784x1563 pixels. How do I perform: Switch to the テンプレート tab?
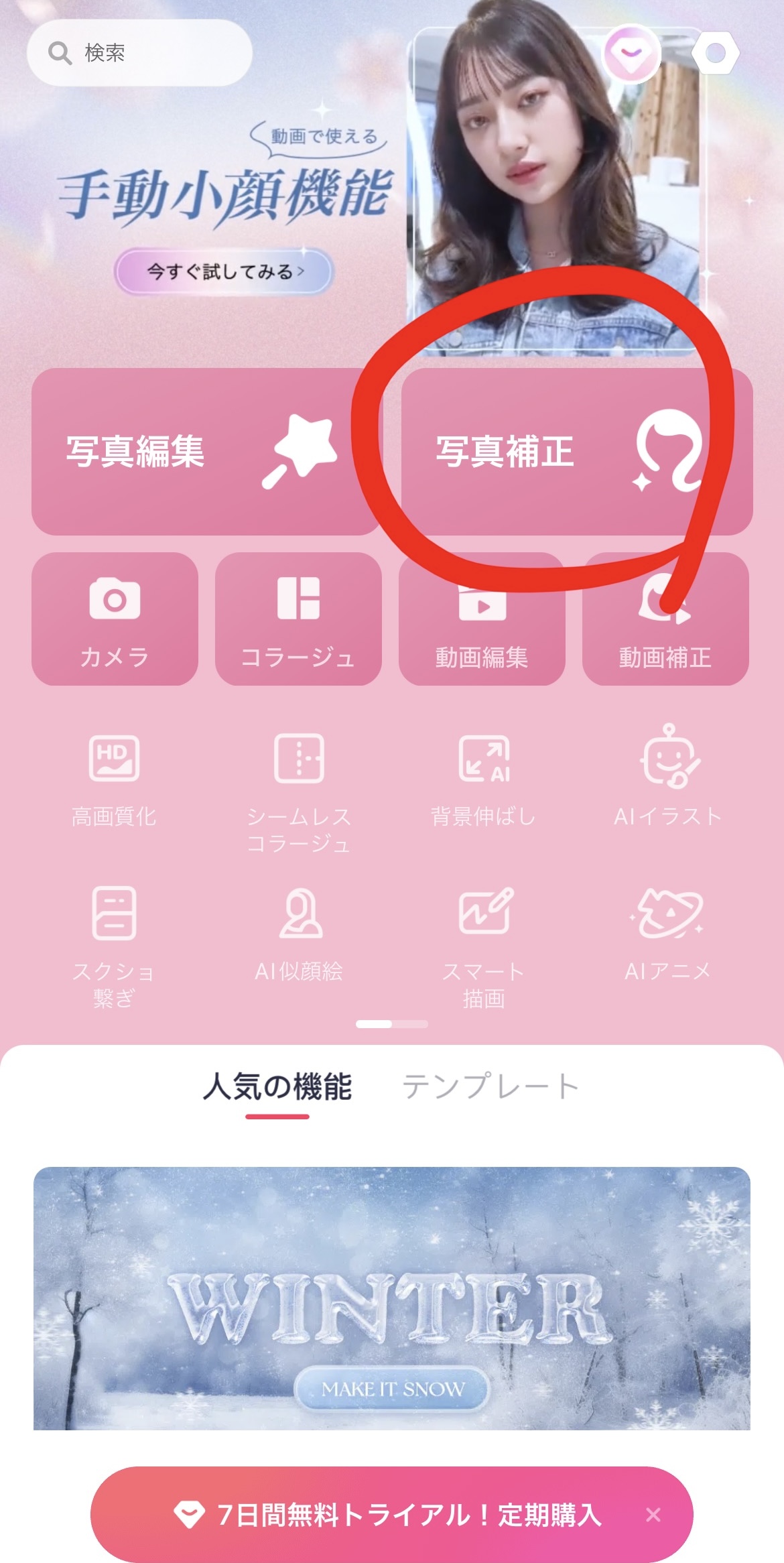[491, 1086]
